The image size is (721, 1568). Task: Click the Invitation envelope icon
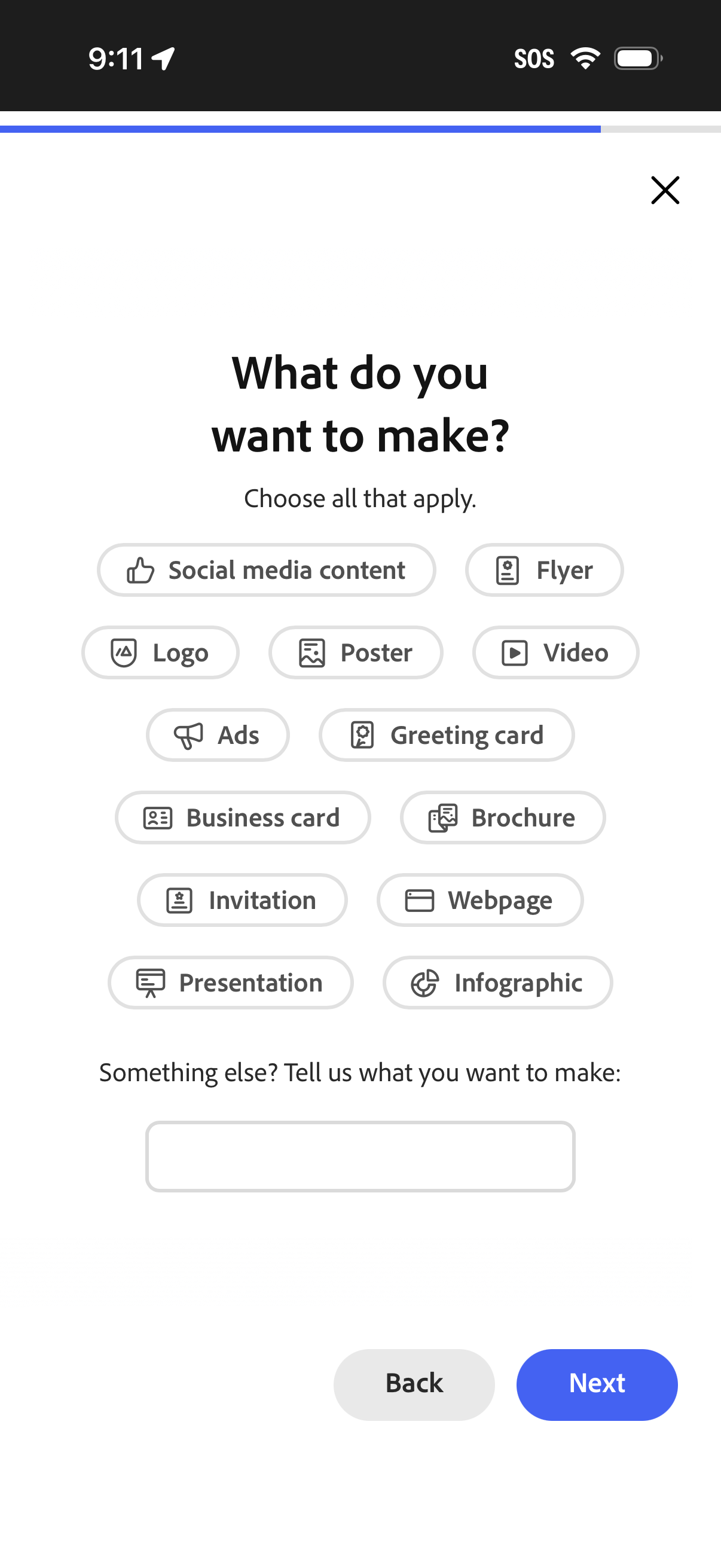[178, 900]
